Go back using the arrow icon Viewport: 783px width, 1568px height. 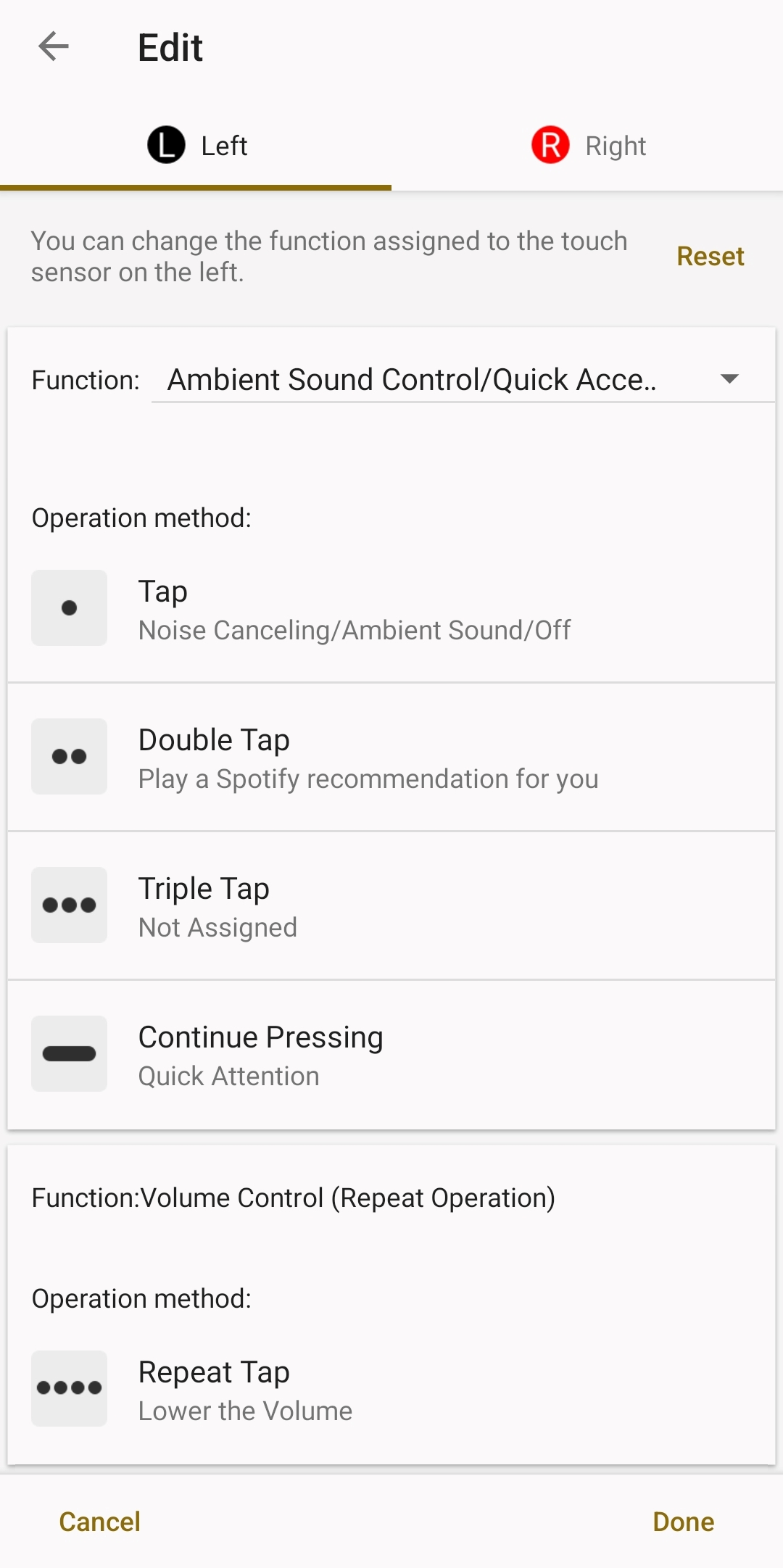click(54, 47)
